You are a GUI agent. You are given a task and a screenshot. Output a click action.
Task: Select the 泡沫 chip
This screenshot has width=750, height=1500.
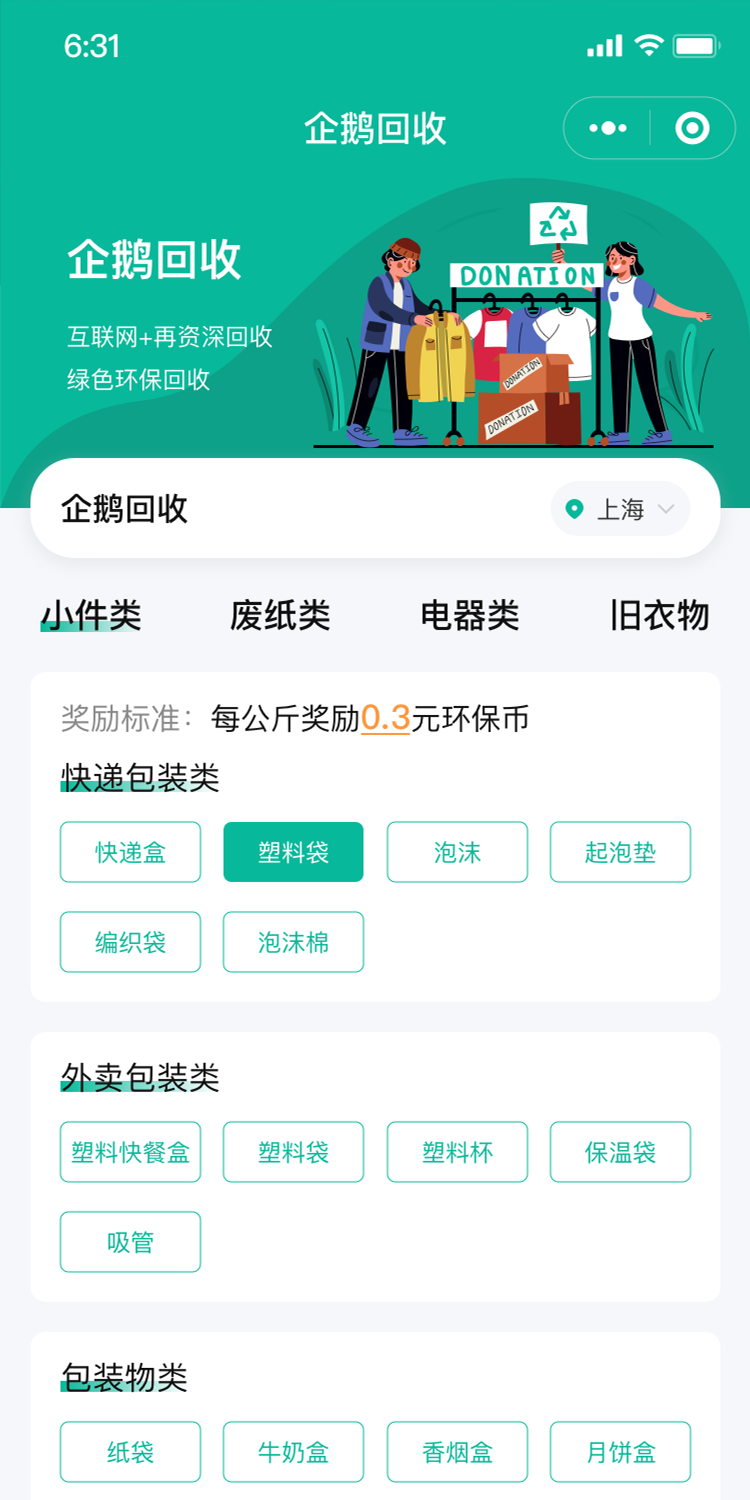[x=457, y=852]
